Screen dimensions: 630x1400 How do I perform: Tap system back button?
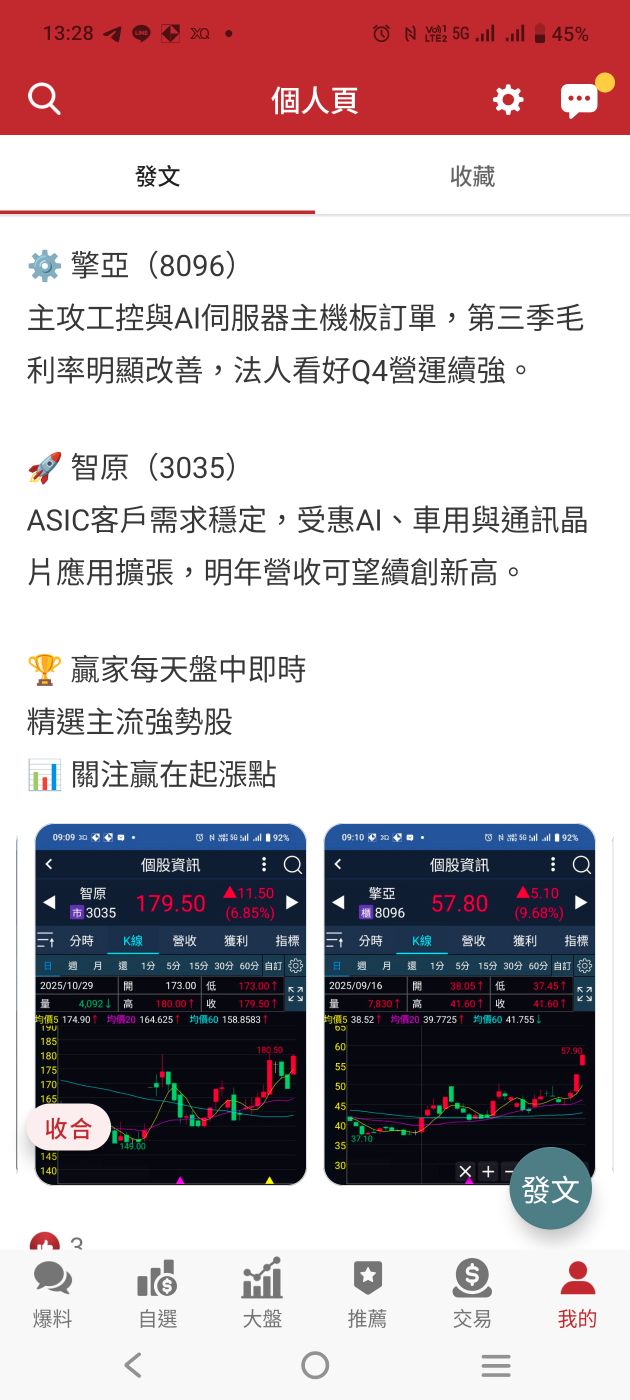(133, 1365)
